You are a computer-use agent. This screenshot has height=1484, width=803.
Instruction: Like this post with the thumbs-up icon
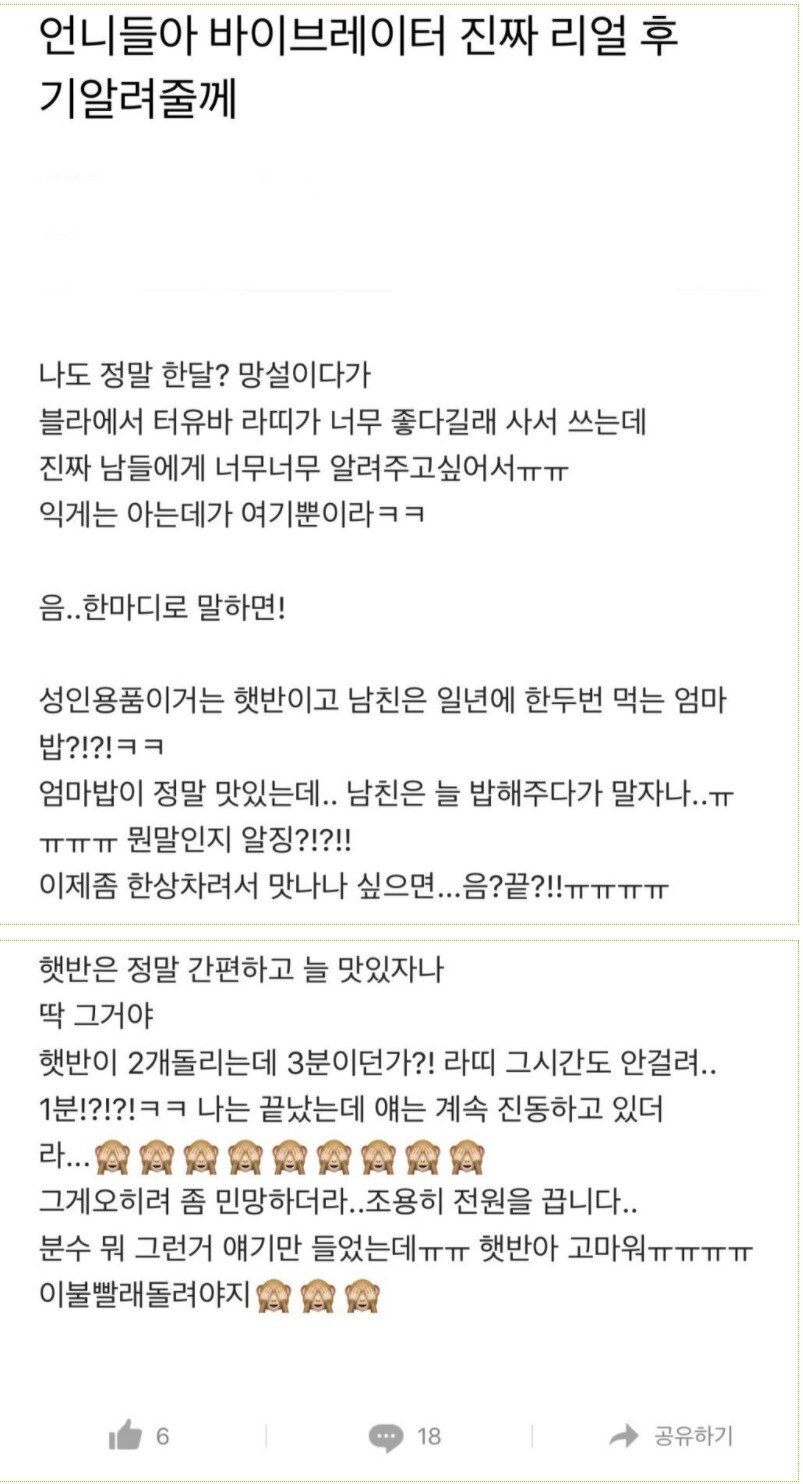126,1437
